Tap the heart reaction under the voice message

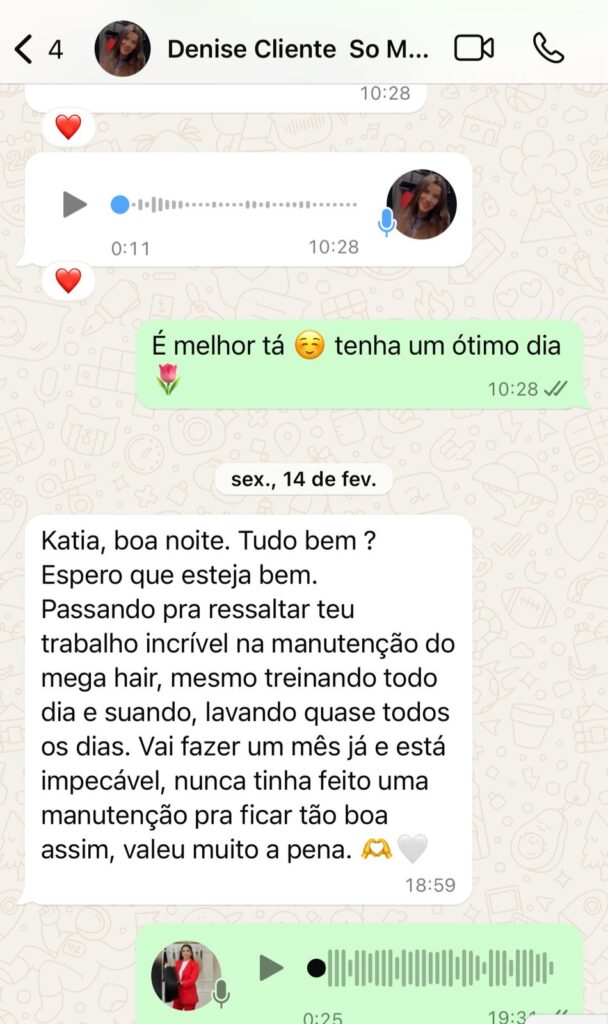click(67, 281)
